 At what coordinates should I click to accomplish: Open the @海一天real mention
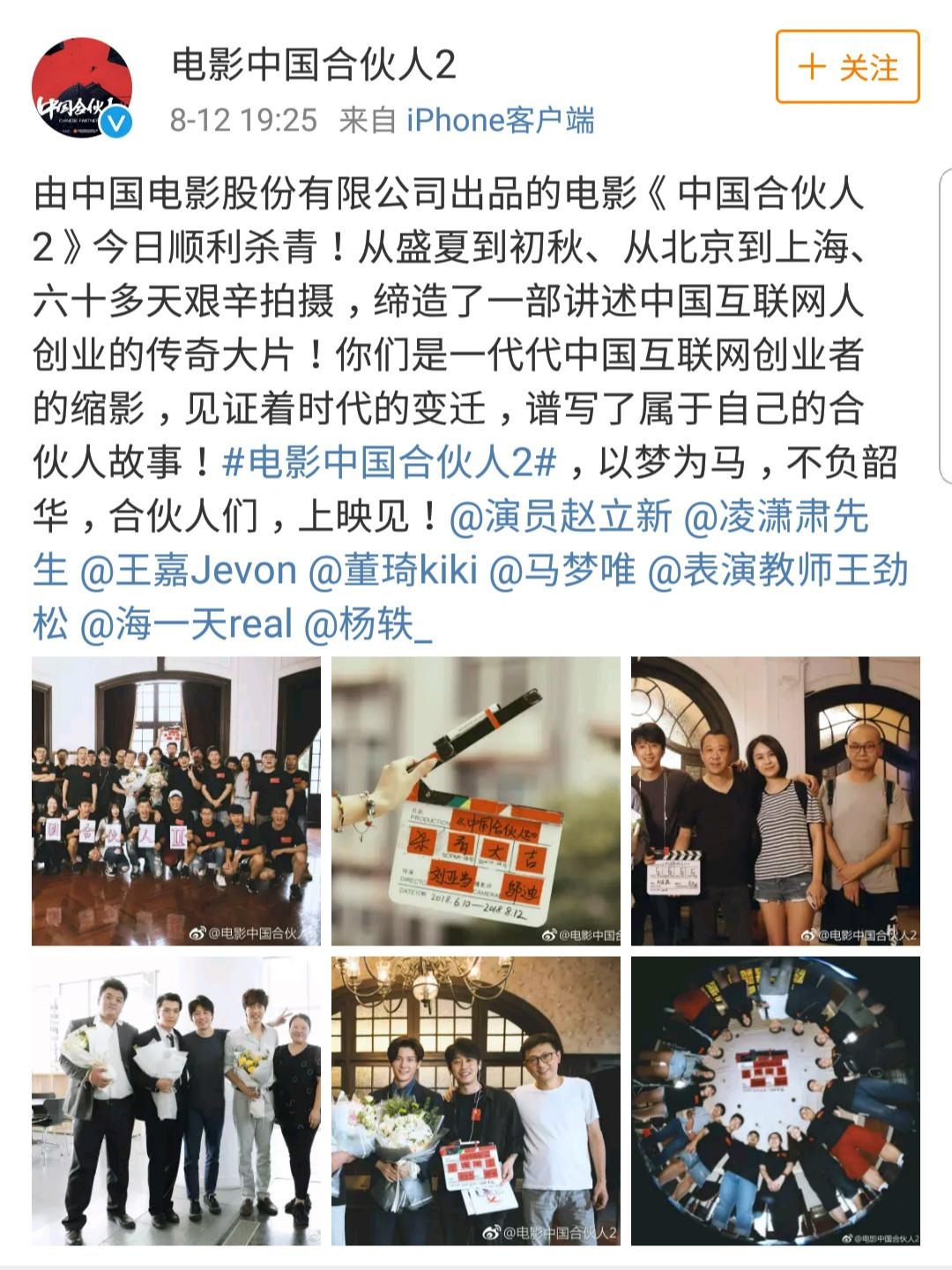[186, 624]
